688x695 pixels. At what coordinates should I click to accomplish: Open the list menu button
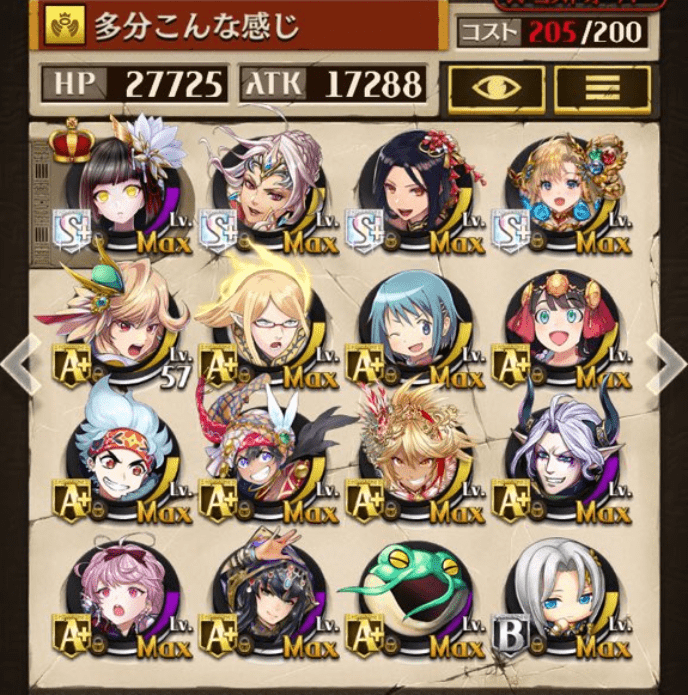tap(601, 88)
